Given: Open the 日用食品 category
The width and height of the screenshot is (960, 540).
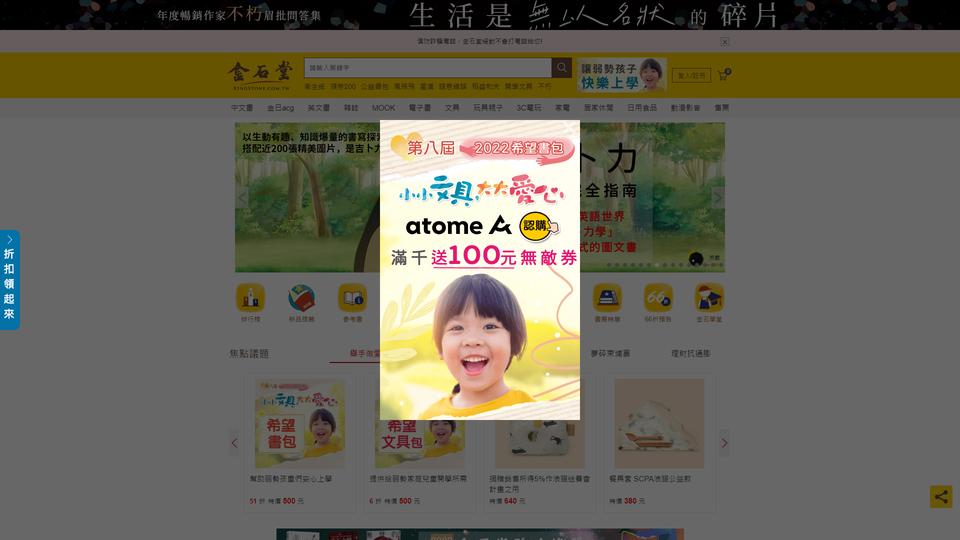Looking at the screenshot, I should pos(642,107).
